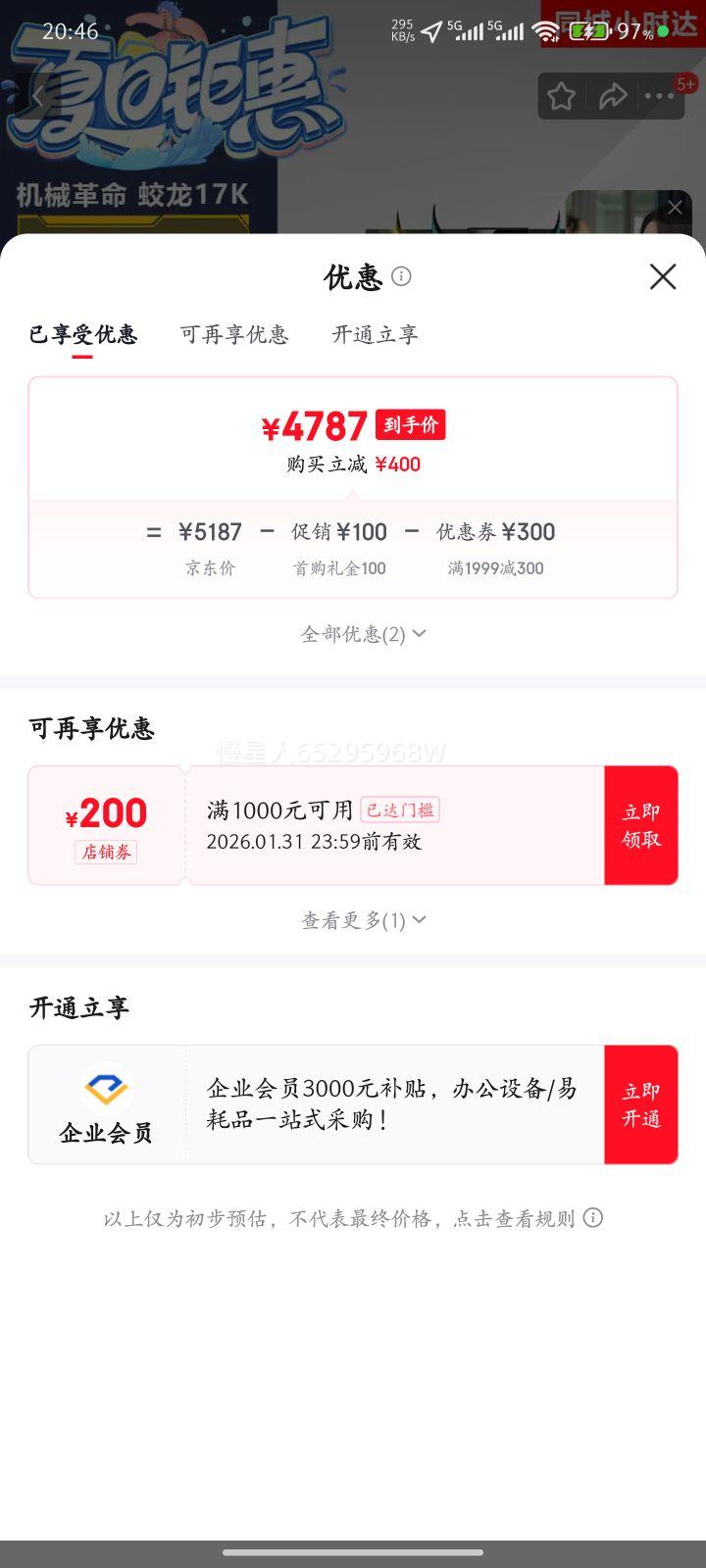
Task: Tap the rules info icon next to 点击查看规则
Action: [x=592, y=1217]
